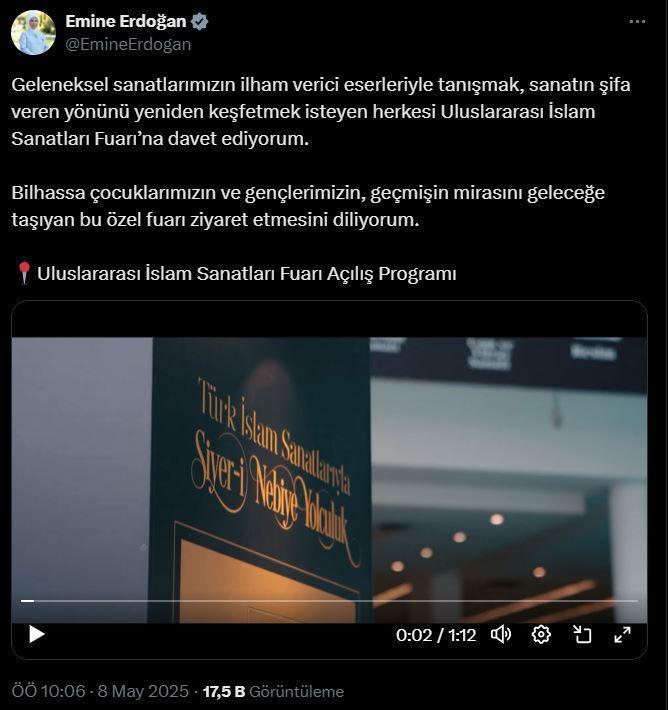Enter video fullscreen mode
Viewport: 668px width, 710px height.
coord(622,634)
